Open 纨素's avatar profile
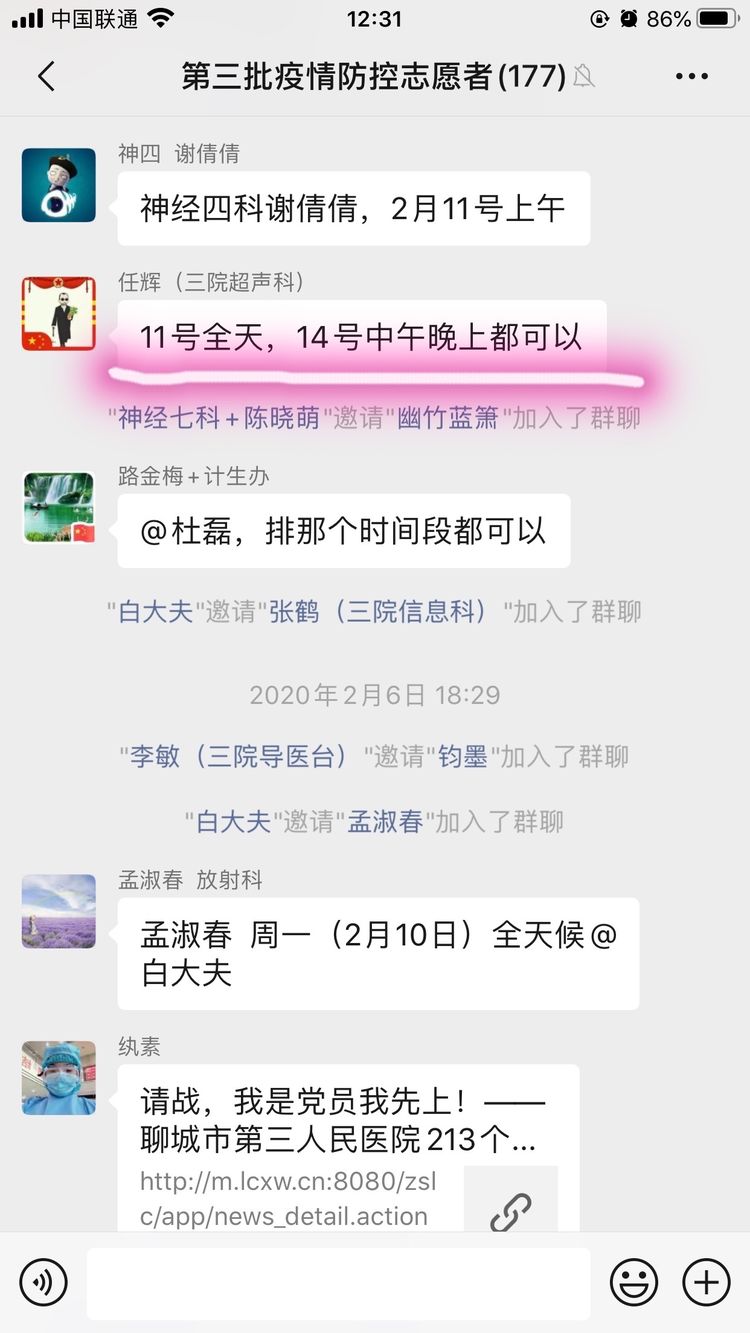 pos(59,1077)
